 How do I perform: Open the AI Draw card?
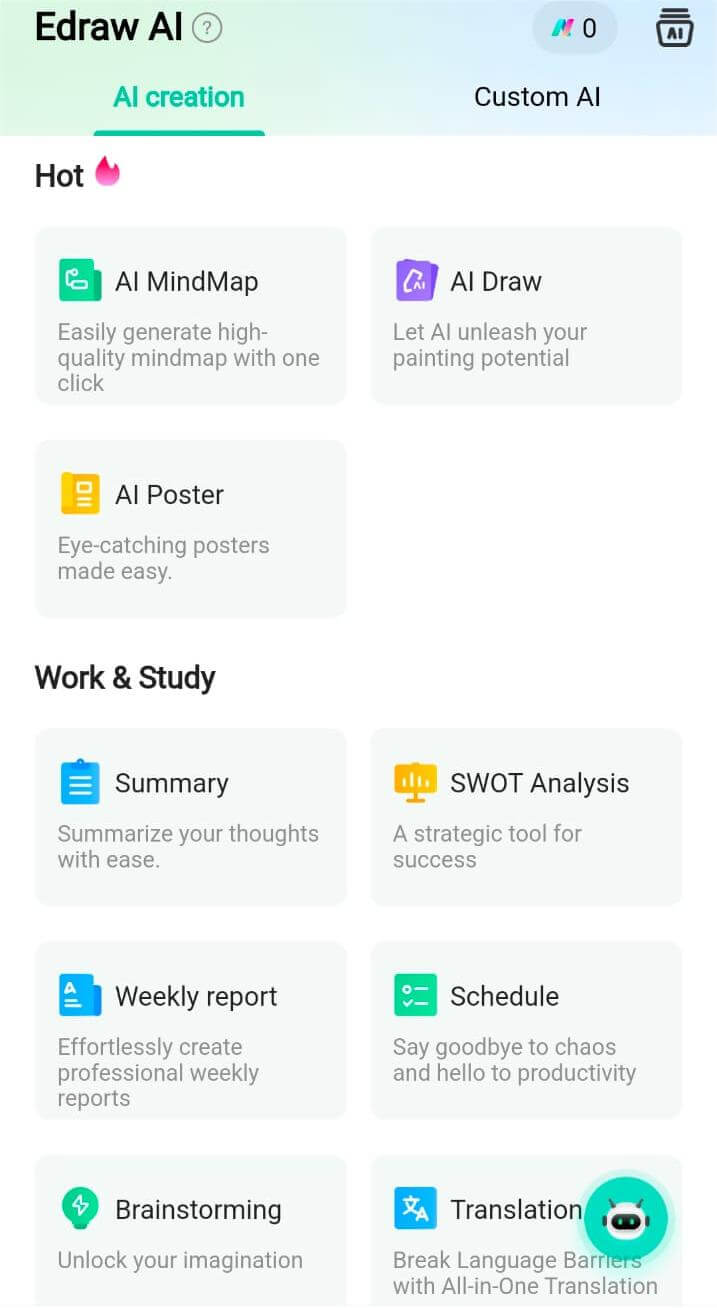tap(526, 315)
